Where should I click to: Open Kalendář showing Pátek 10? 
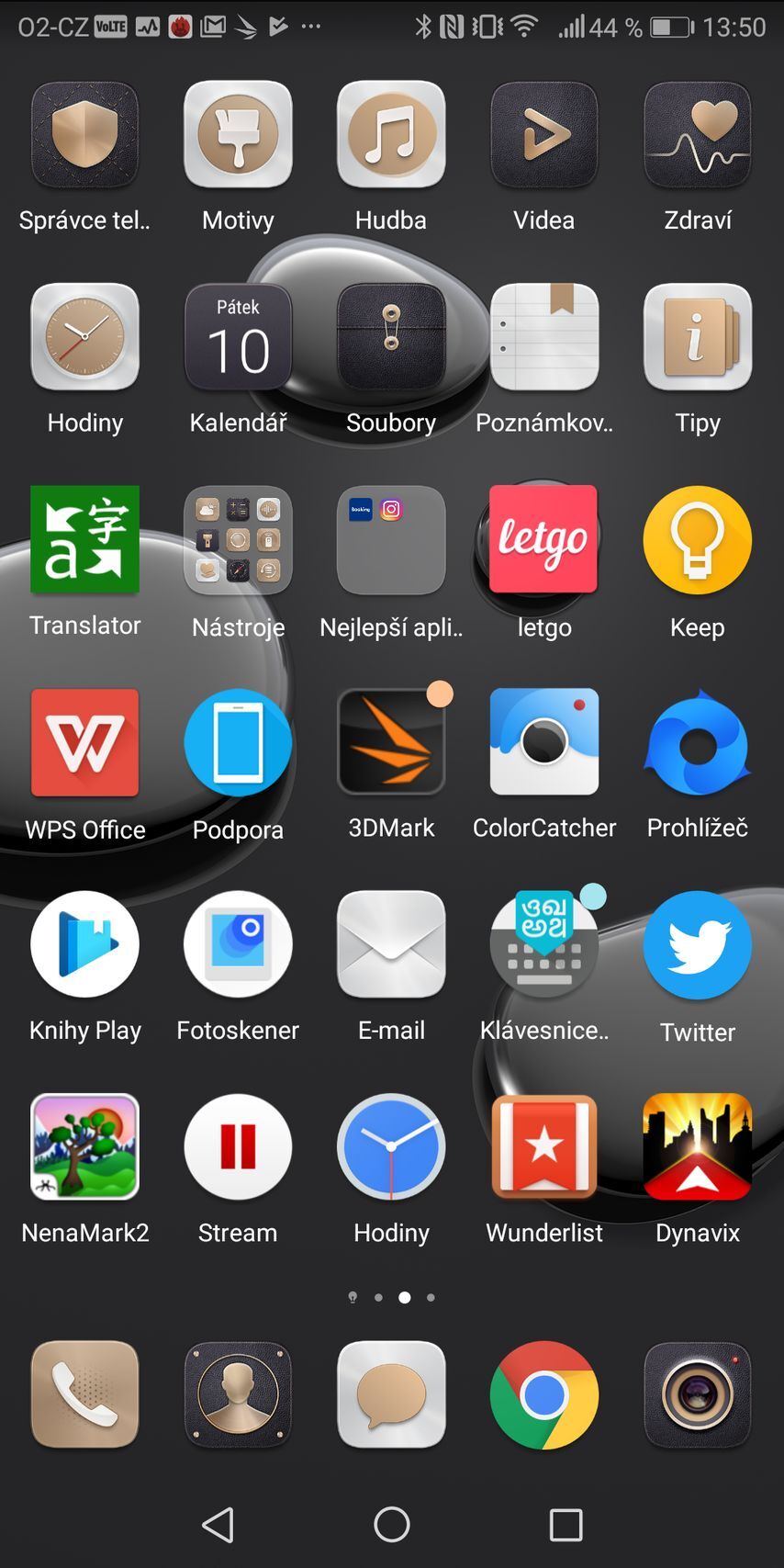(x=238, y=337)
